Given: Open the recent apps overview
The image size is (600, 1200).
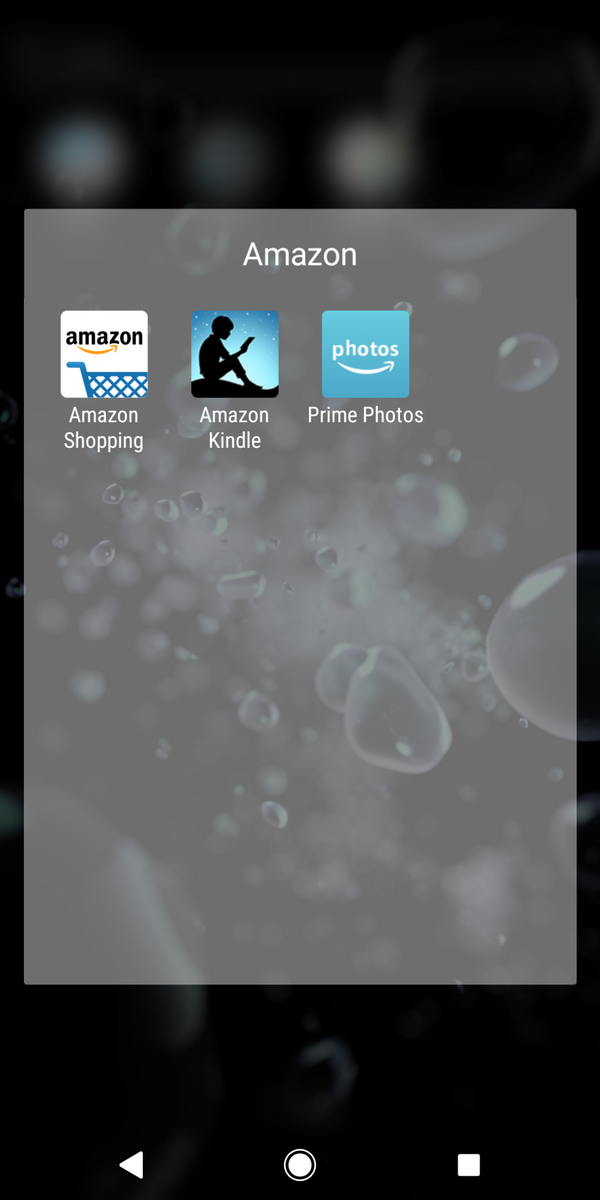Looking at the screenshot, I should click(x=468, y=1164).
